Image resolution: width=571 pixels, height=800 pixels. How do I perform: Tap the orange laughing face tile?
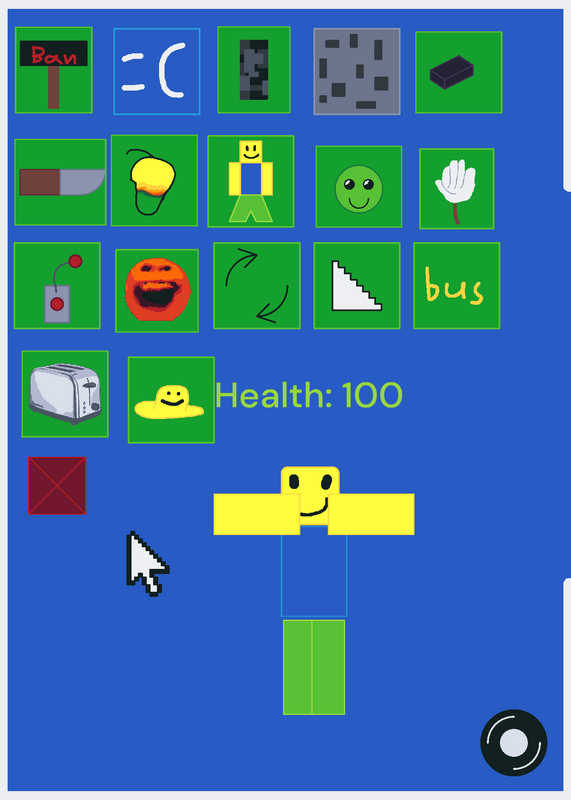coord(157,291)
